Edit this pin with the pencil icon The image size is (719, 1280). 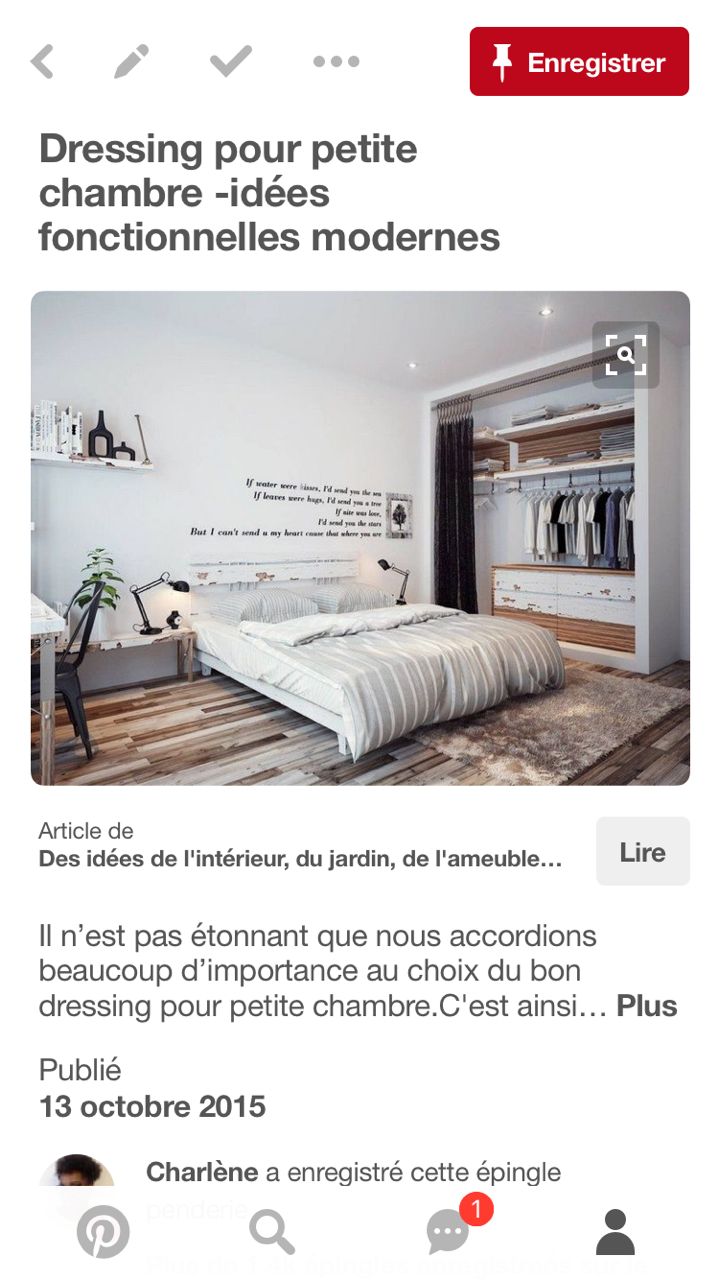click(131, 62)
